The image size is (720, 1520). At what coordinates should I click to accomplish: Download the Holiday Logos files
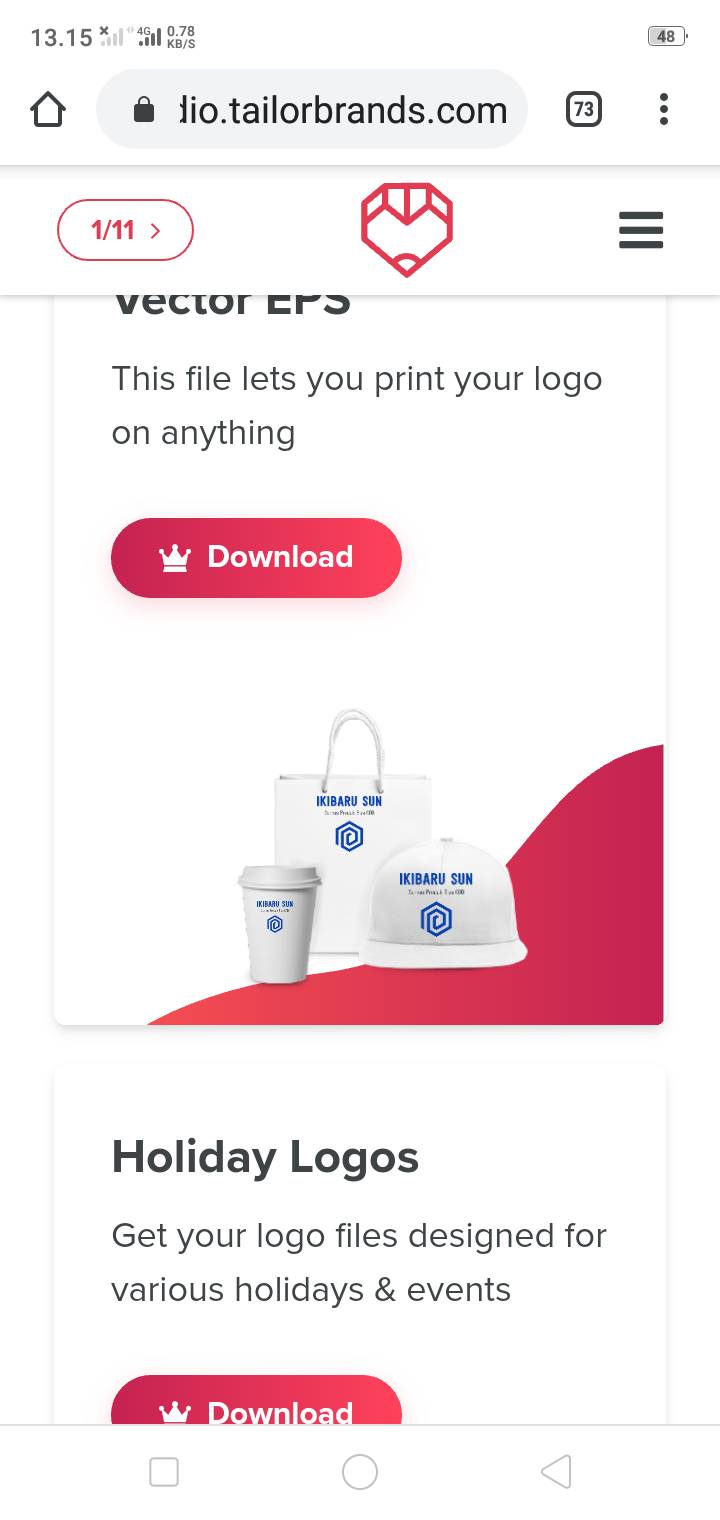pyautogui.click(x=256, y=1400)
